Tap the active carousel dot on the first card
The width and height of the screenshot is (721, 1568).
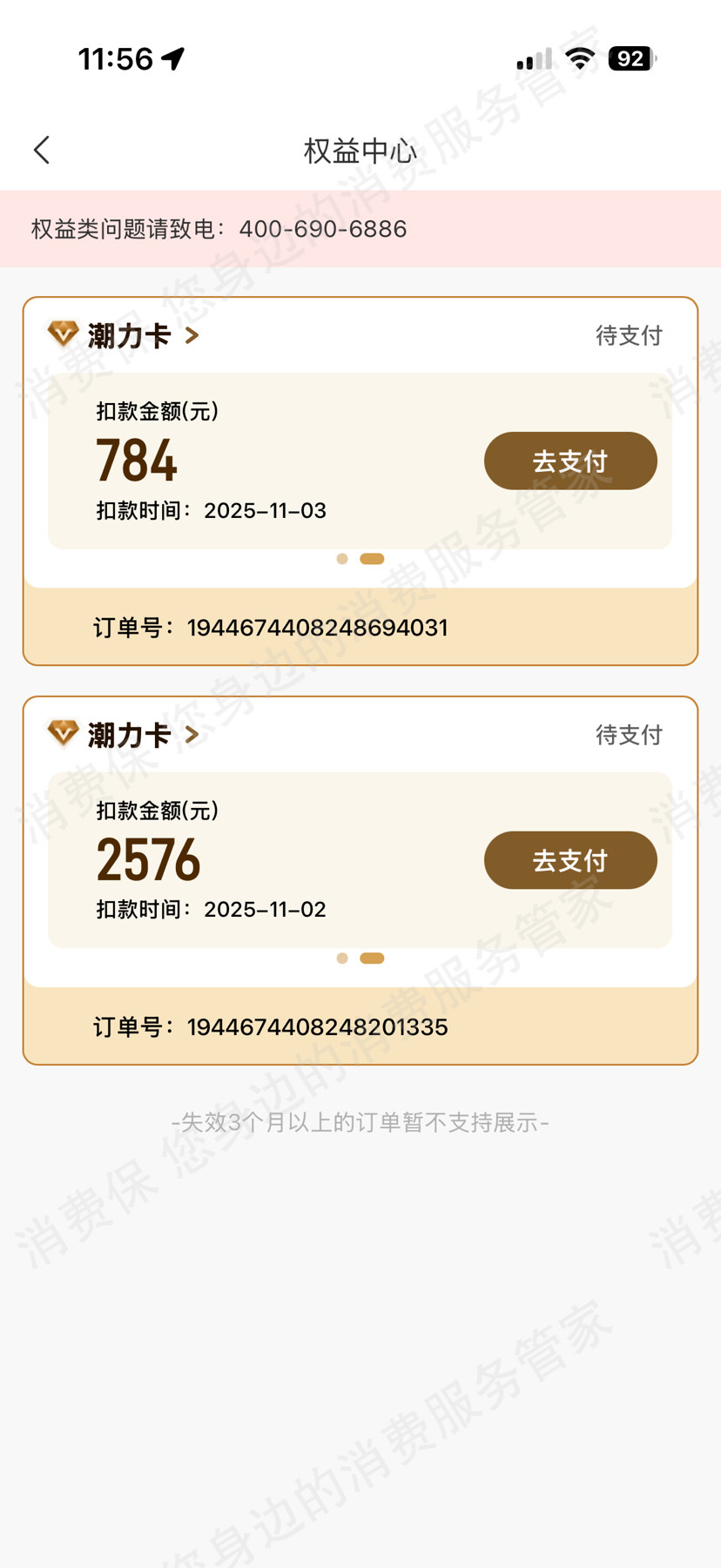pyautogui.click(x=372, y=558)
